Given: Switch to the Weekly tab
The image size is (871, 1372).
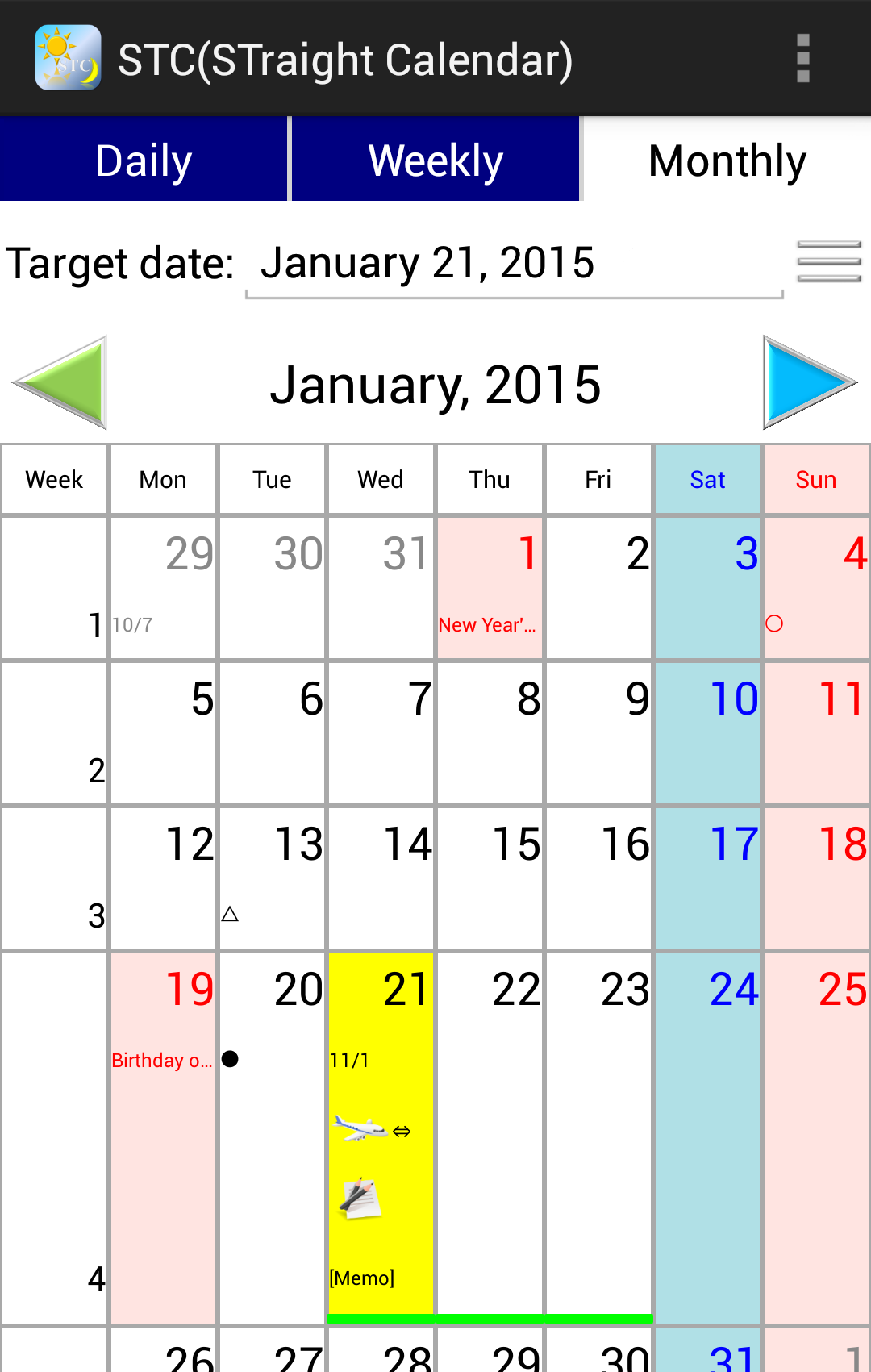Looking at the screenshot, I should [x=435, y=160].
